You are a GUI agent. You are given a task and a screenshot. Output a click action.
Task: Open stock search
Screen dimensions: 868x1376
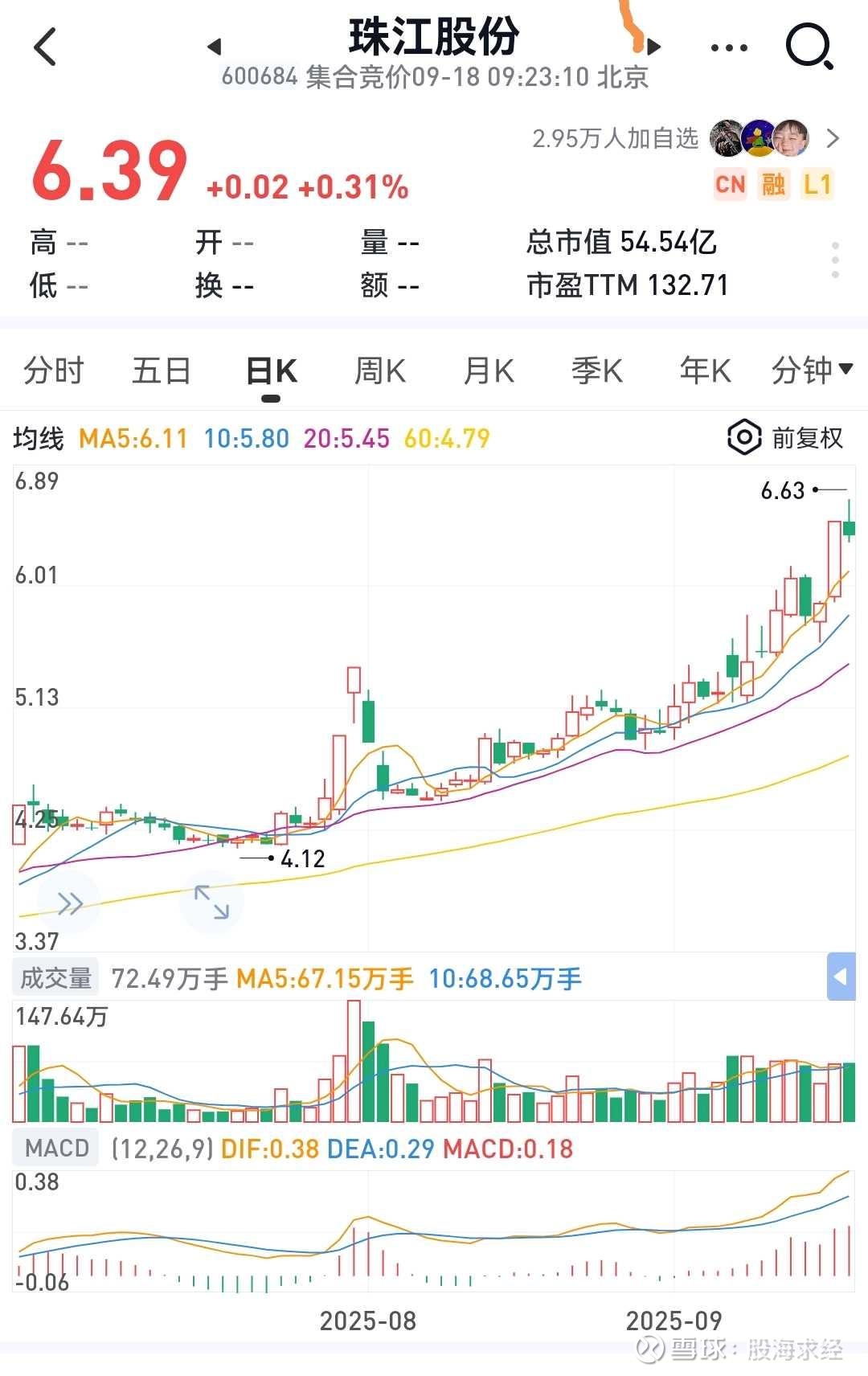tap(808, 47)
